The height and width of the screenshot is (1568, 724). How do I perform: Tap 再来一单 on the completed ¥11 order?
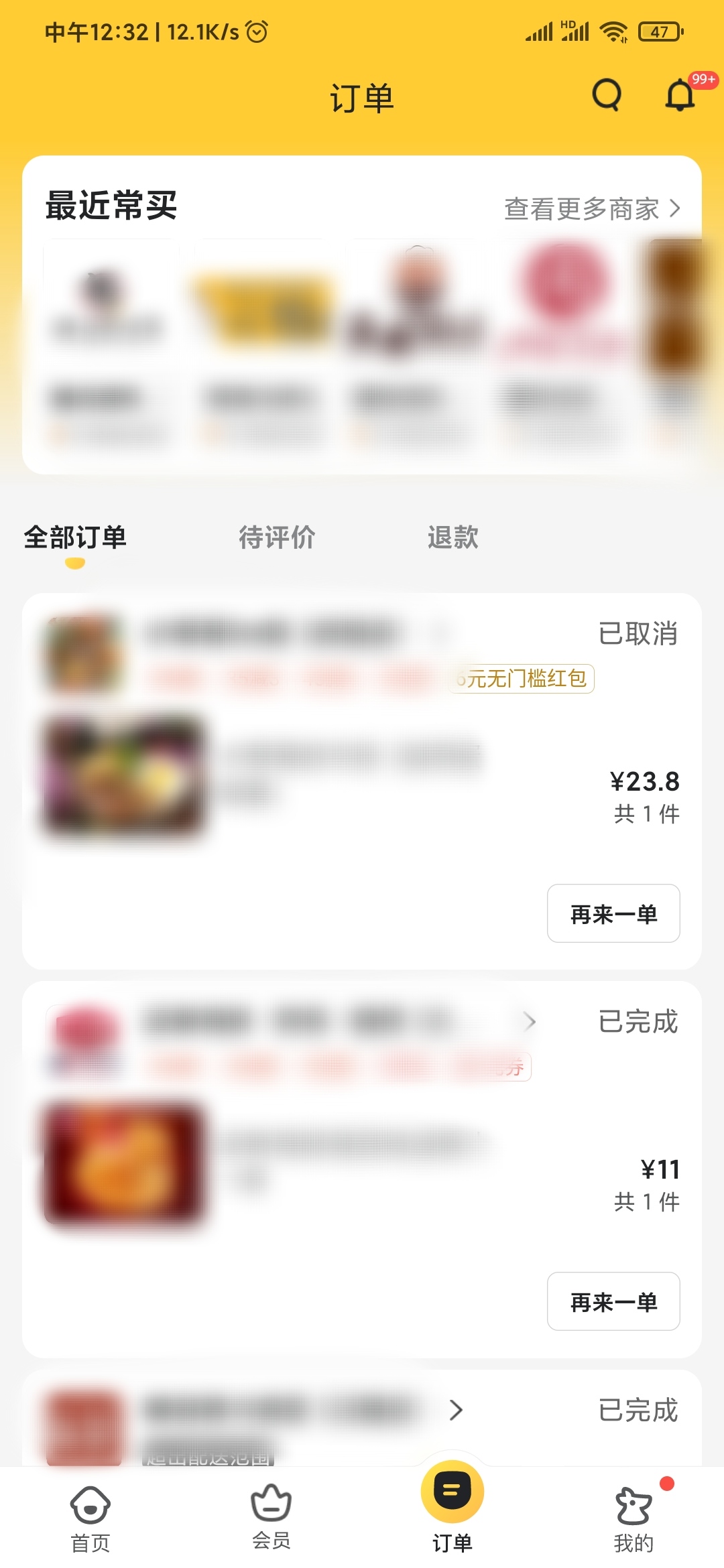pos(613,1301)
